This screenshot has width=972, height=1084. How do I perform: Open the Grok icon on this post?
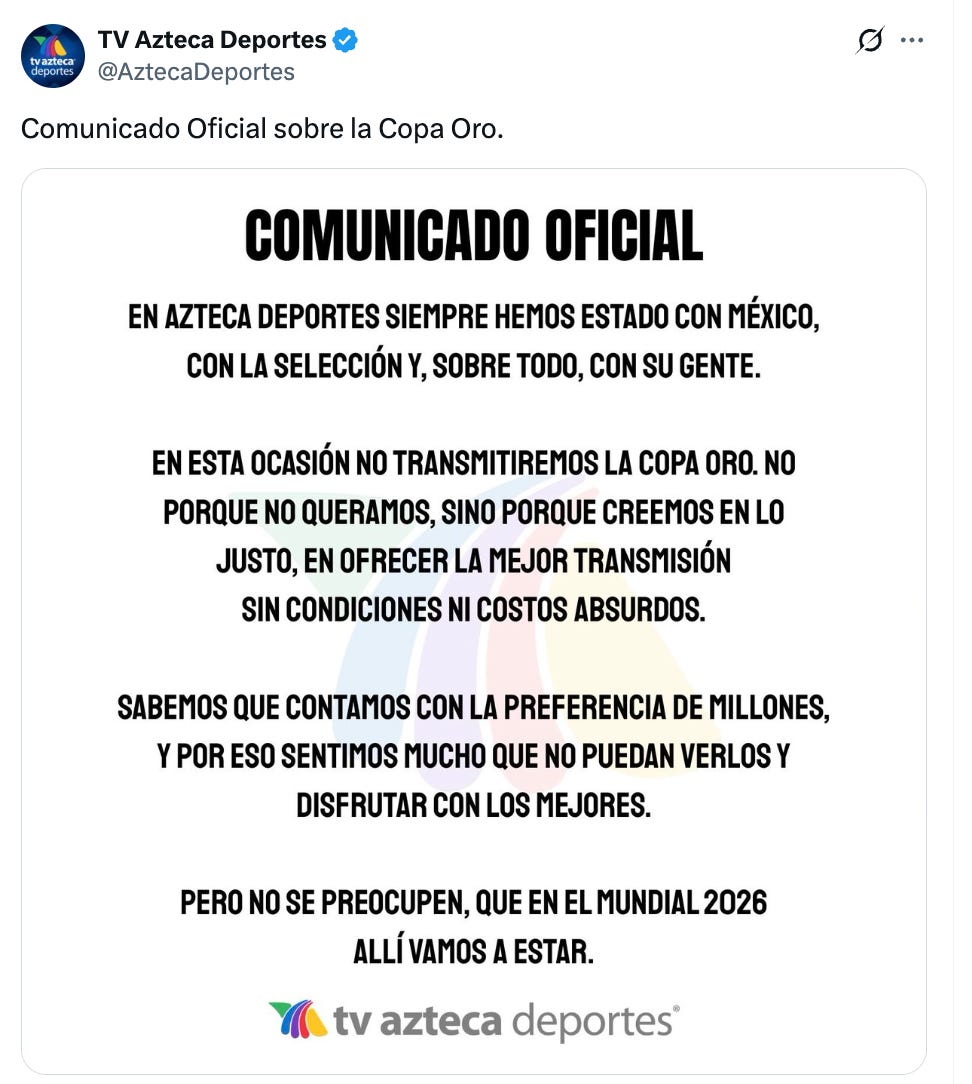[x=870, y=40]
